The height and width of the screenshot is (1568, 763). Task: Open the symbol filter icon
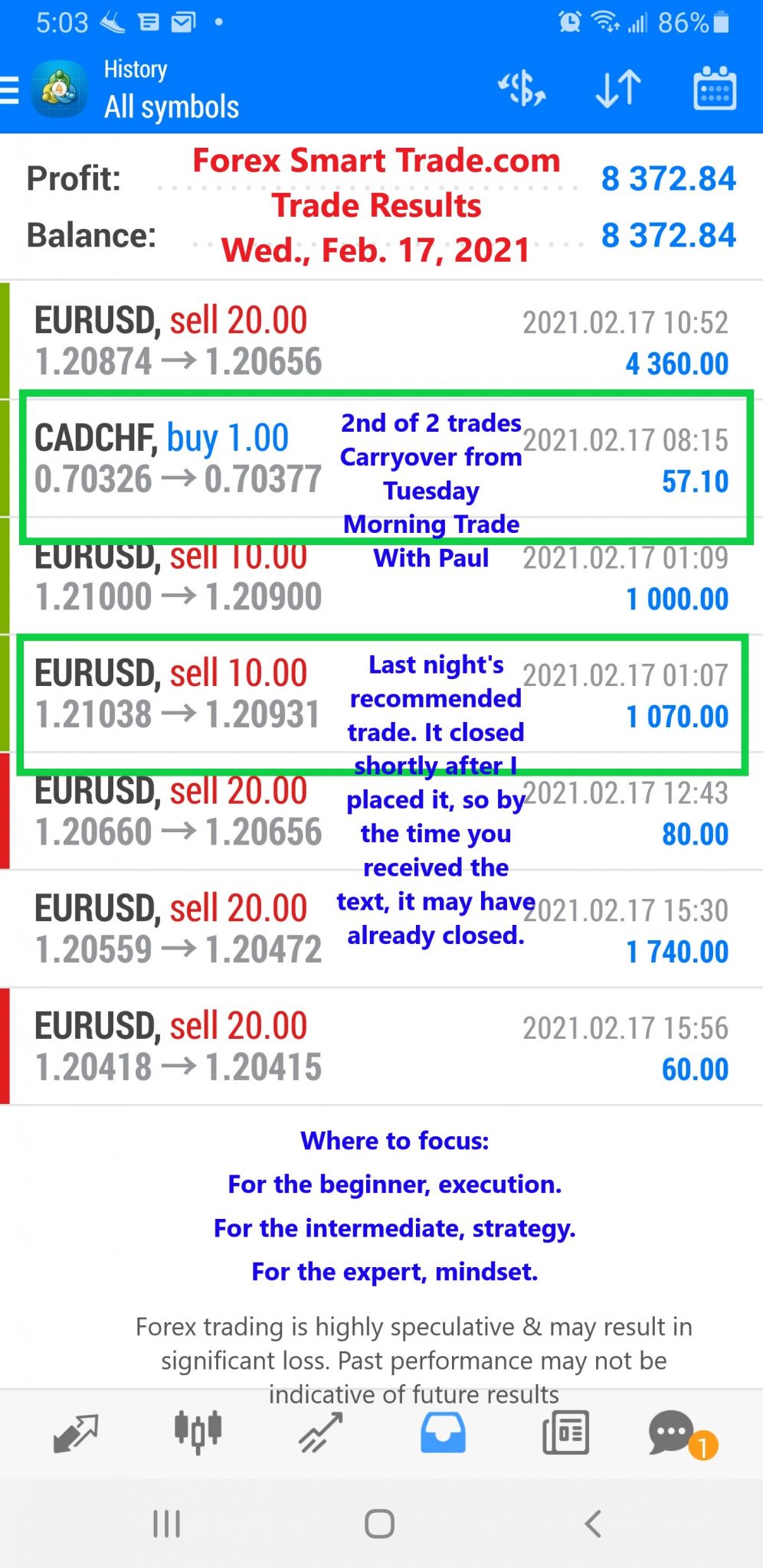(522, 89)
